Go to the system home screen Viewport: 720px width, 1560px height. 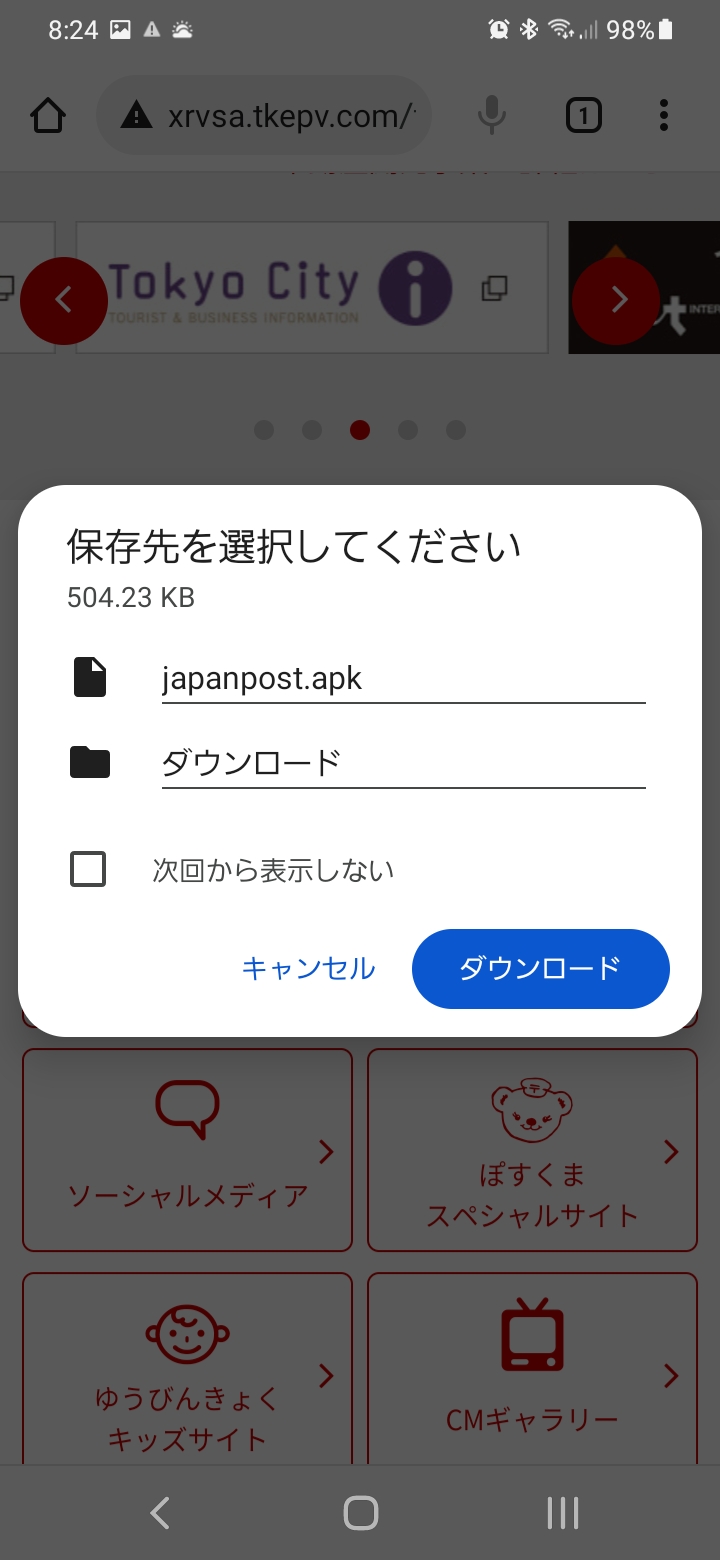pyautogui.click(x=360, y=1512)
